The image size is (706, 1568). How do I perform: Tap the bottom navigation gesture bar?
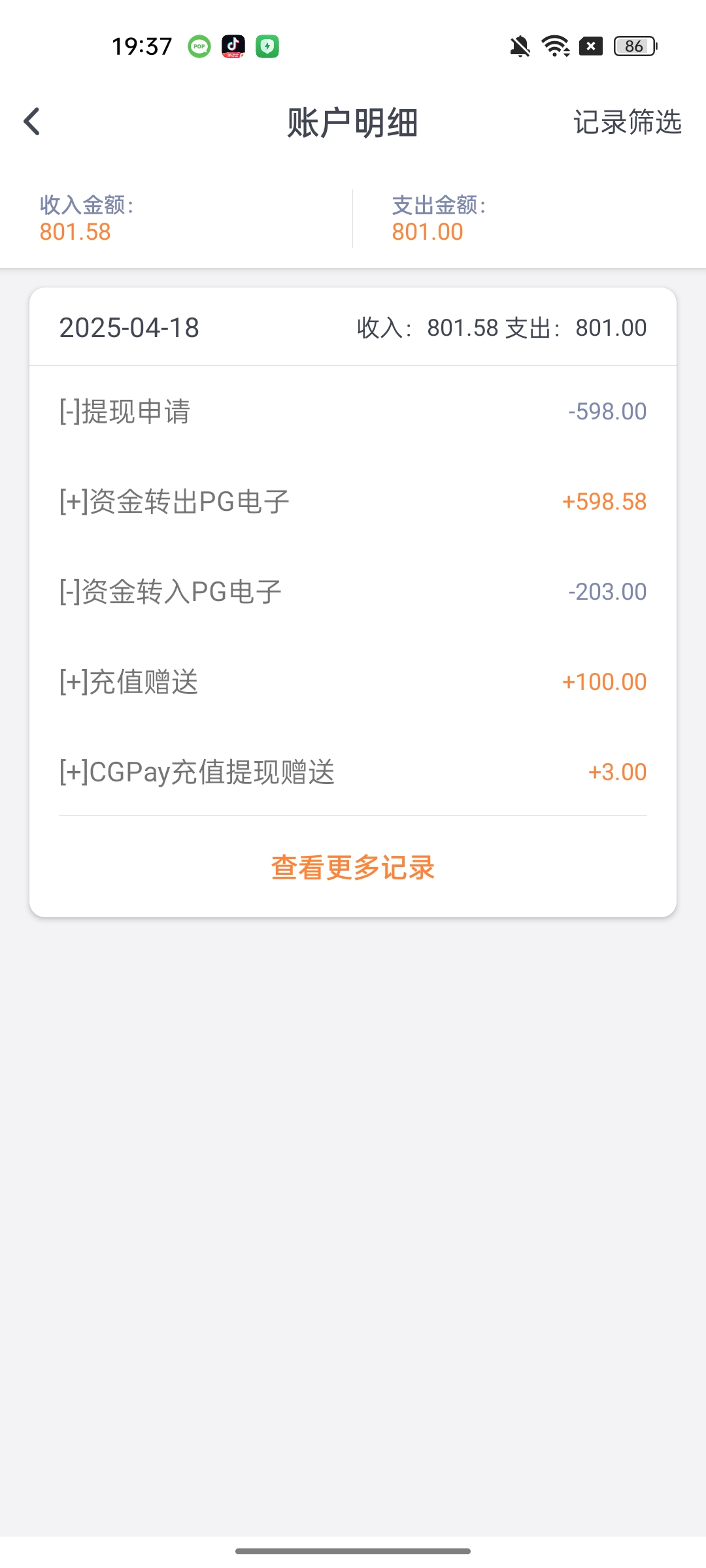pos(352,1550)
